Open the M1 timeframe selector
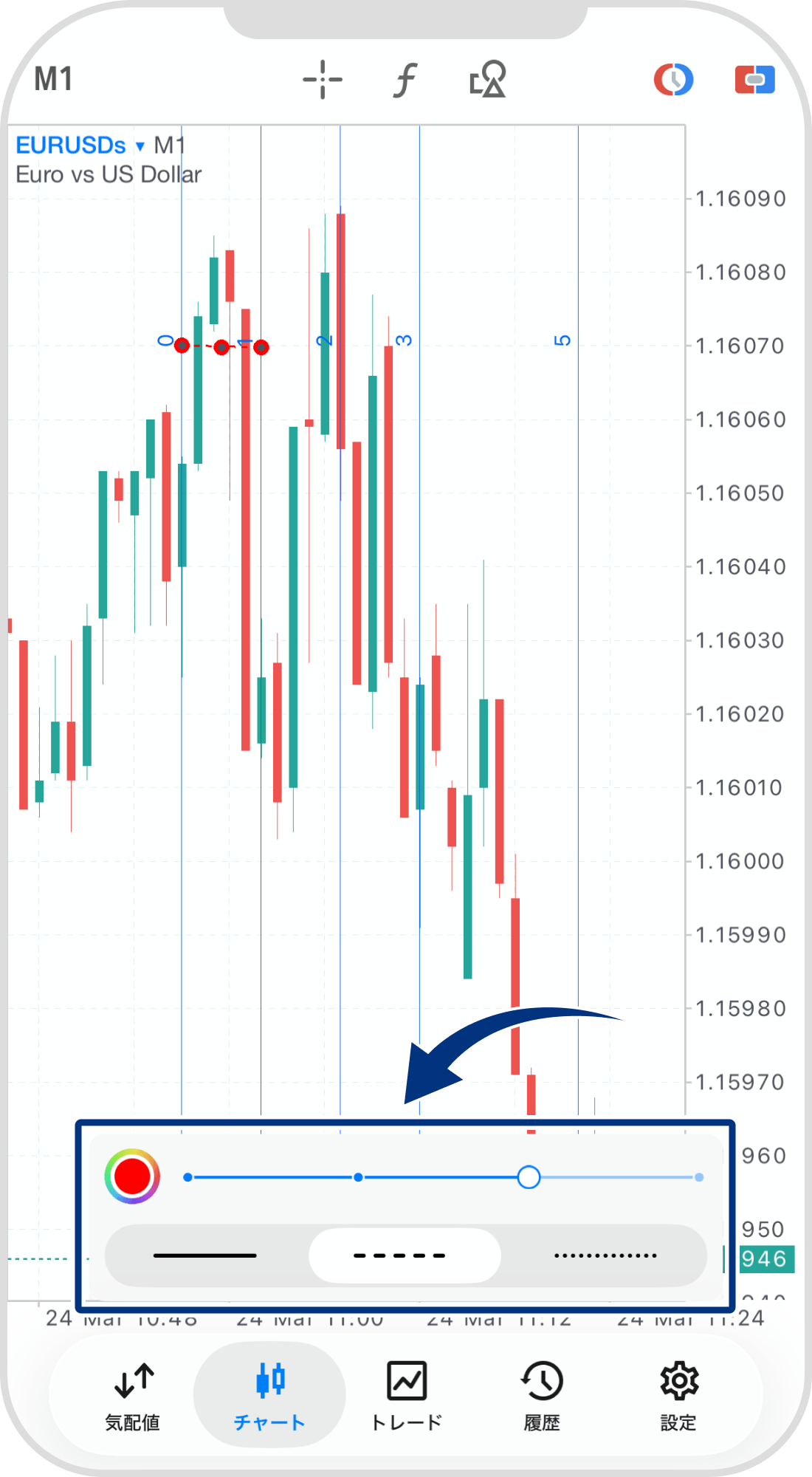The width and height of the screenshot is (812, 1477). (x=53, y=79)
